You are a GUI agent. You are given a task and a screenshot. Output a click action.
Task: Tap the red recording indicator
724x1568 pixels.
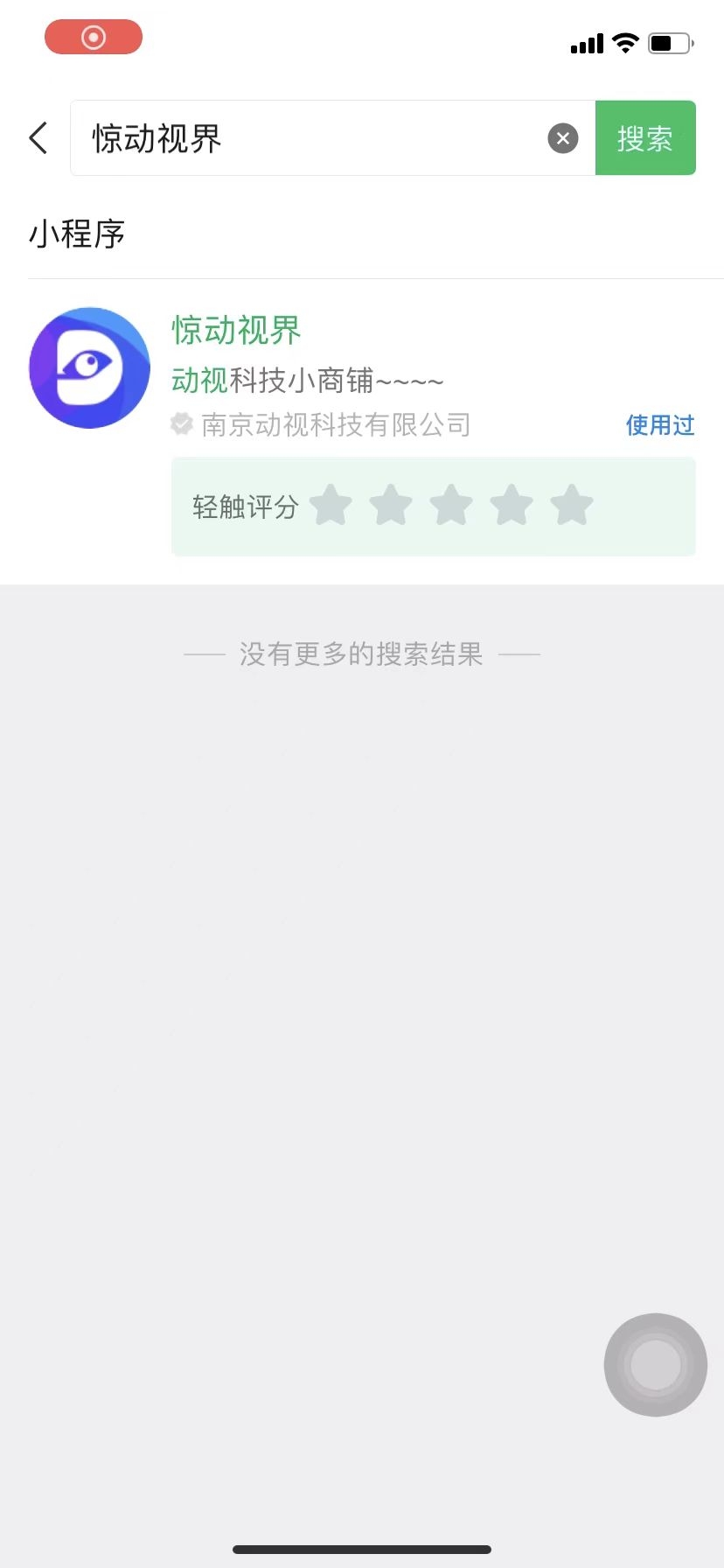(x=94, y=37)
